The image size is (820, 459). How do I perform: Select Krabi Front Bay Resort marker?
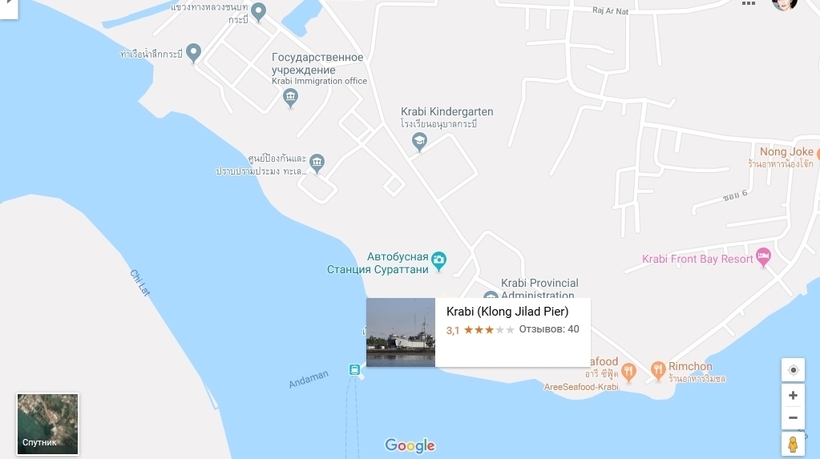pos(764,258)
